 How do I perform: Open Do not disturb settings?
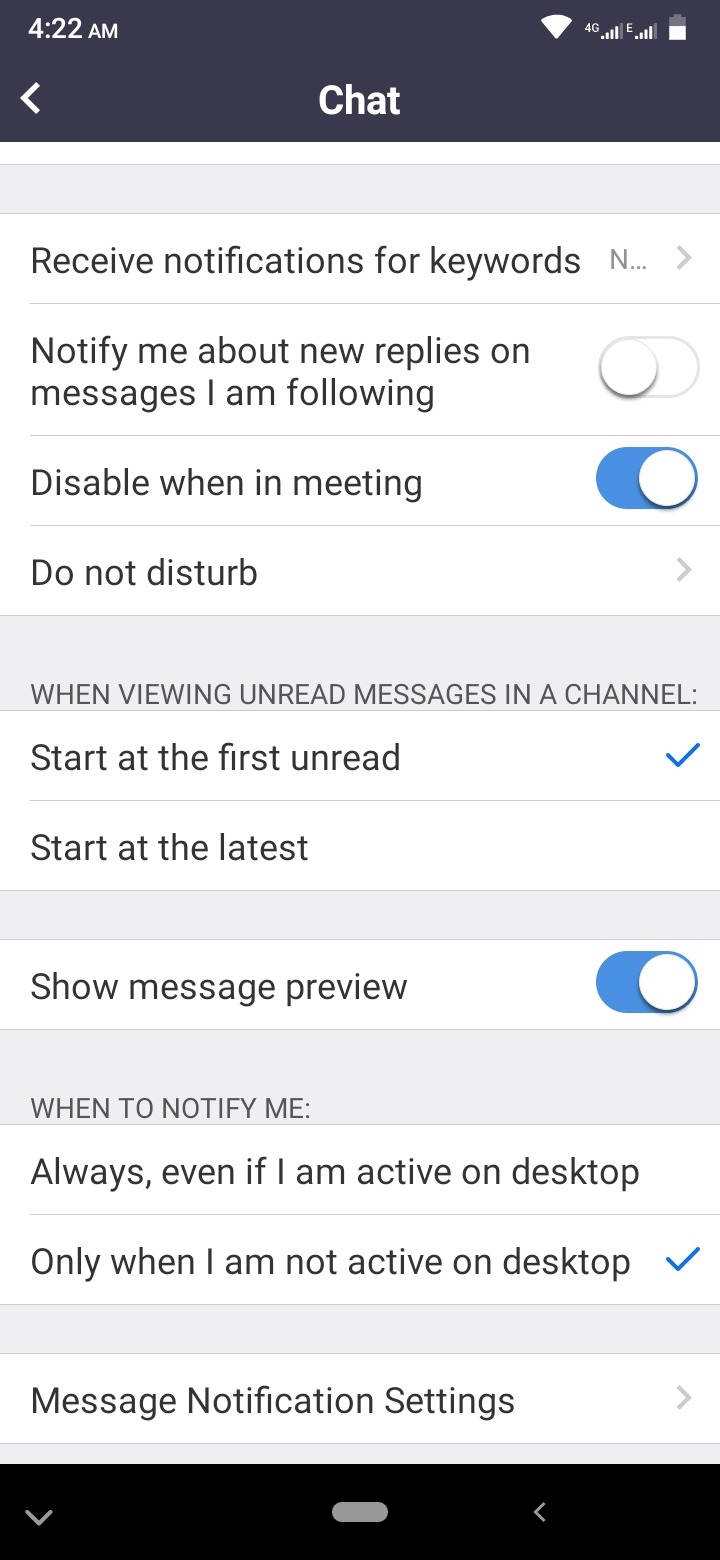click(360, 572)
